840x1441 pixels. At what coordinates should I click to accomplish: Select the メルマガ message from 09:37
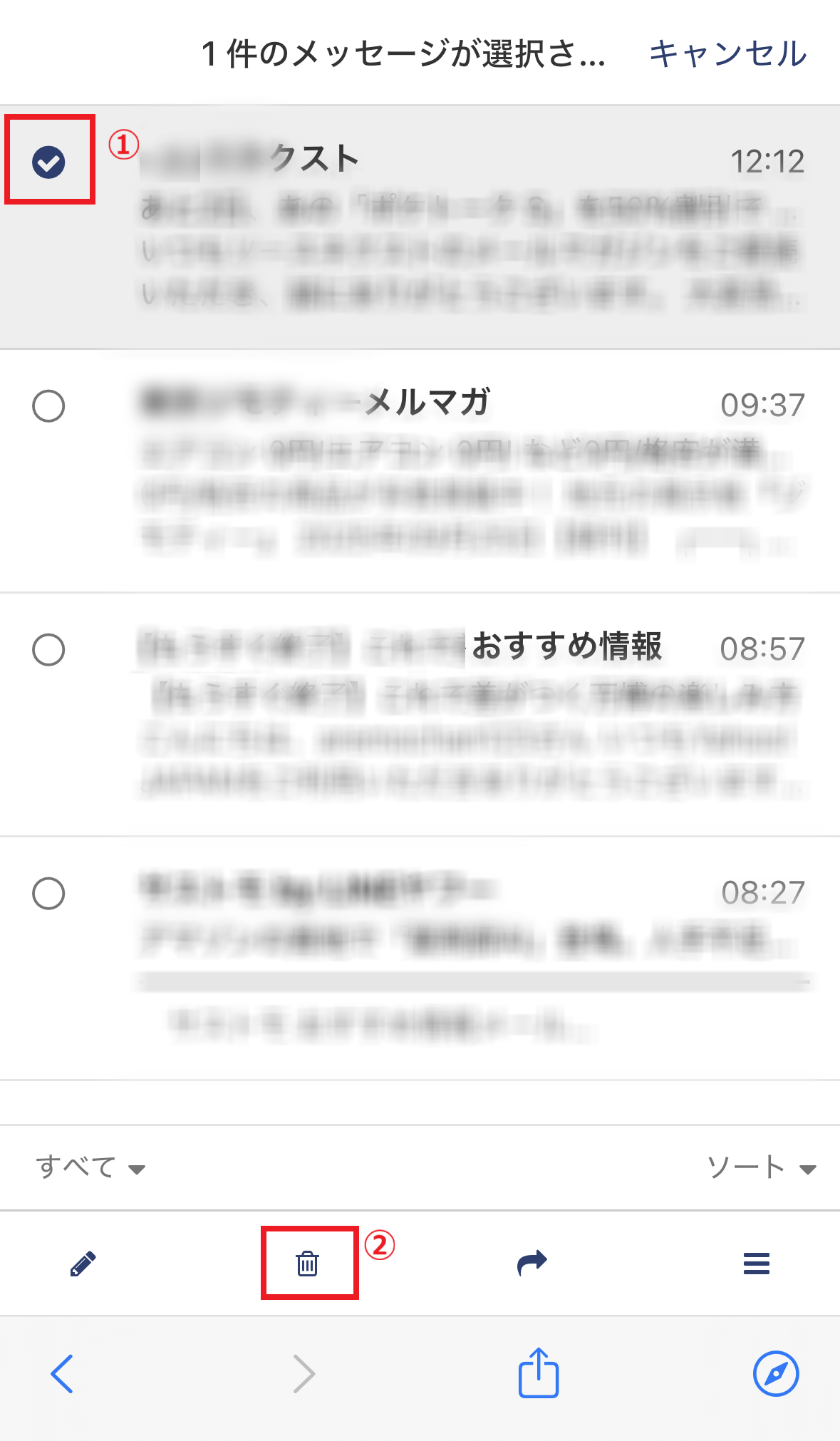tap(48, 406)
